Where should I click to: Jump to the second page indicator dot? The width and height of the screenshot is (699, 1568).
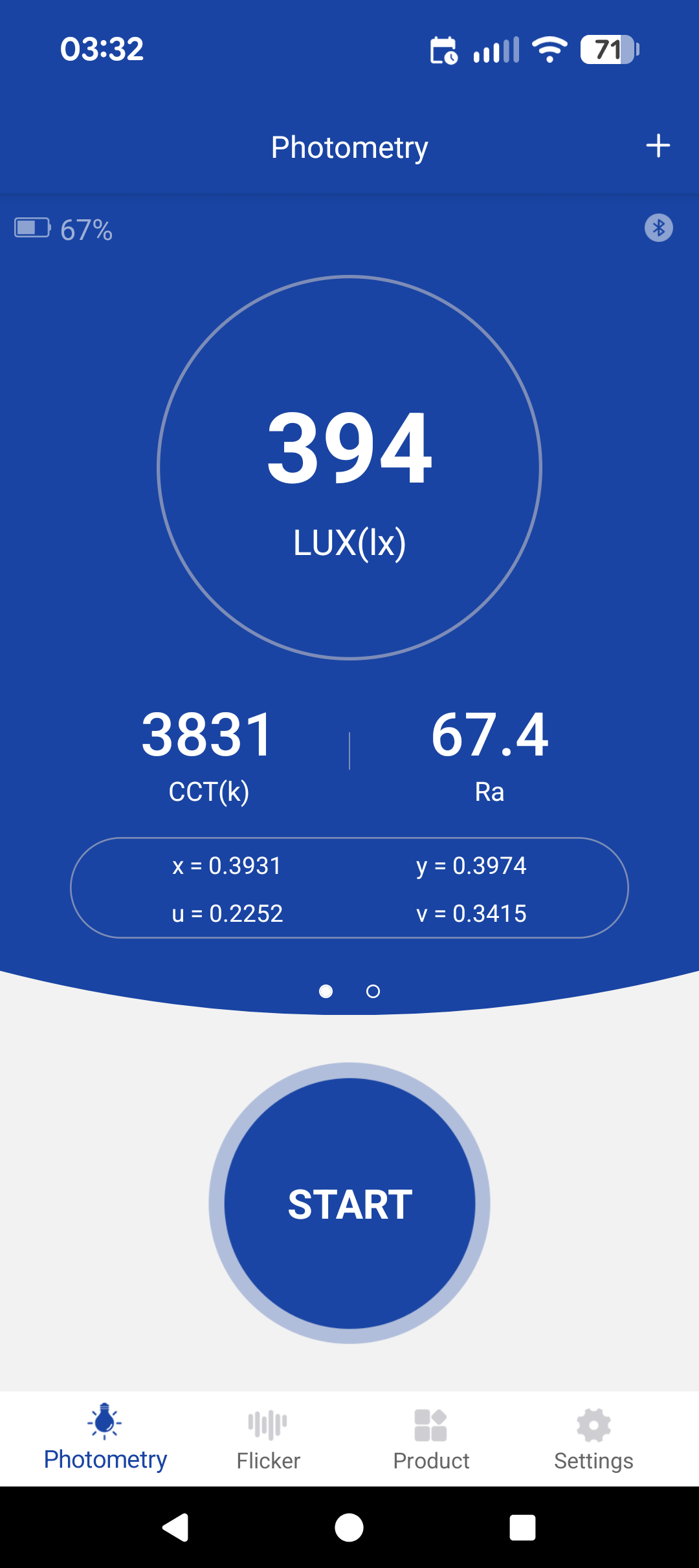[373, 991]
